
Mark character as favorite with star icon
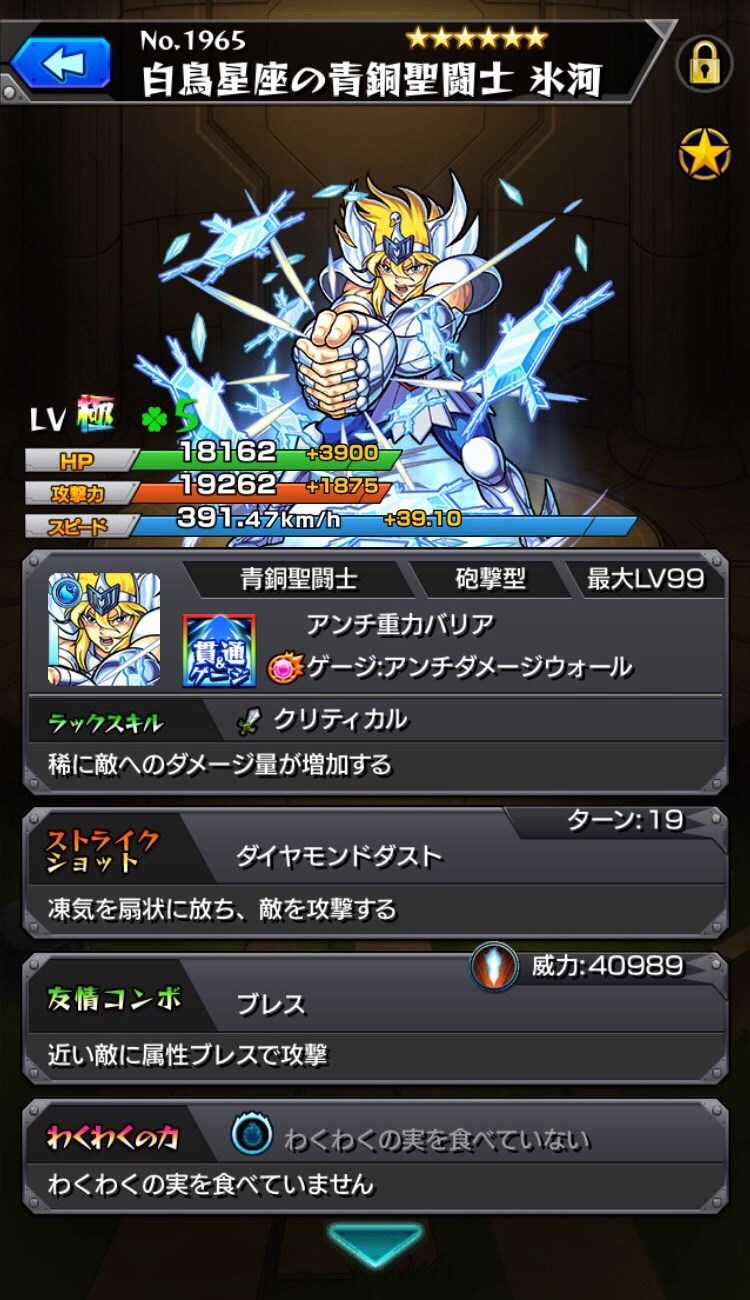pos(704,155)
